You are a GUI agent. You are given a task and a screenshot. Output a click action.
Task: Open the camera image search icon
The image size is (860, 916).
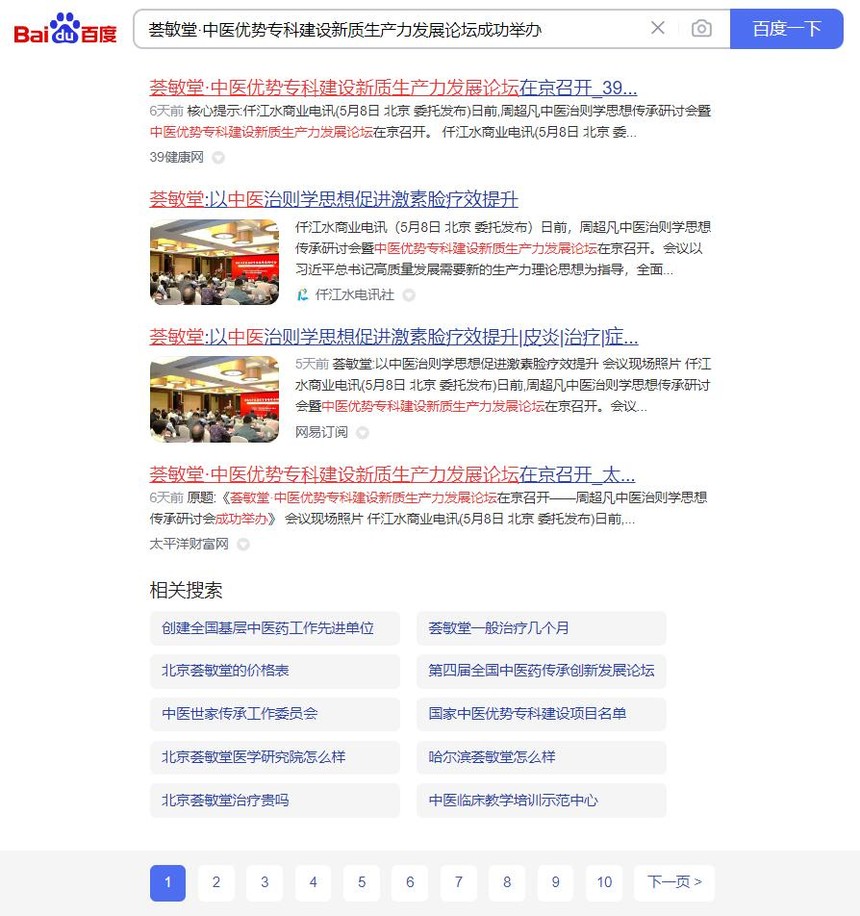pyautogui.click(x=702, y=29)
